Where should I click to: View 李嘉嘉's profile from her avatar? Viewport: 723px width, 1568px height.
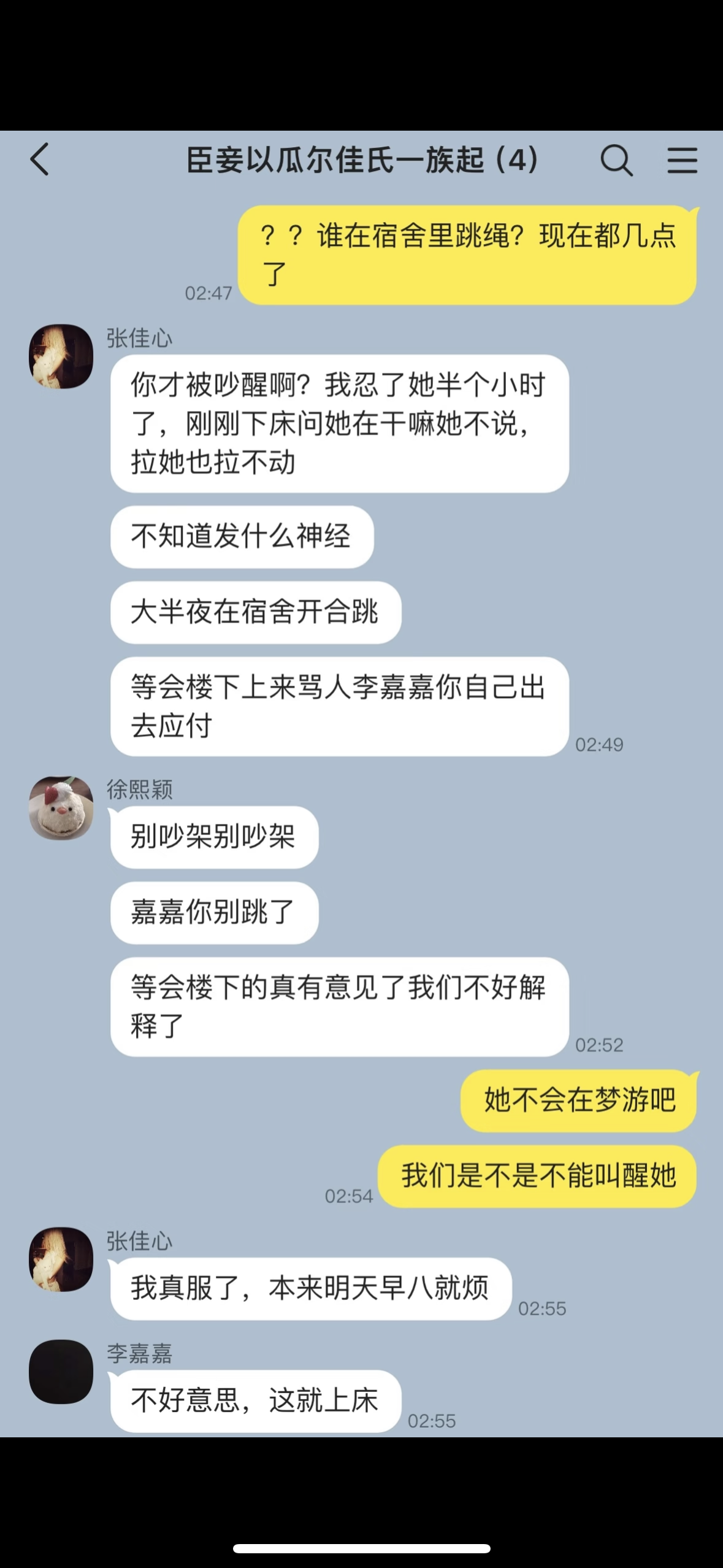61,1371
